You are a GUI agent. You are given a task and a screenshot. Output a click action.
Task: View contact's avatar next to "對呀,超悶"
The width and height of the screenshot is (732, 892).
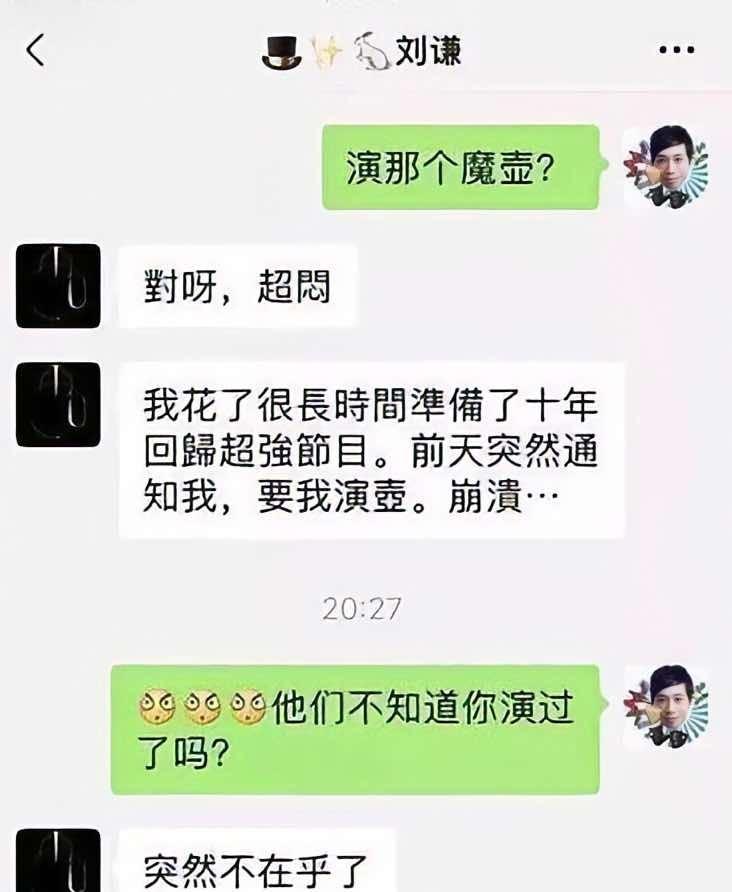click(x=58, y=286)
